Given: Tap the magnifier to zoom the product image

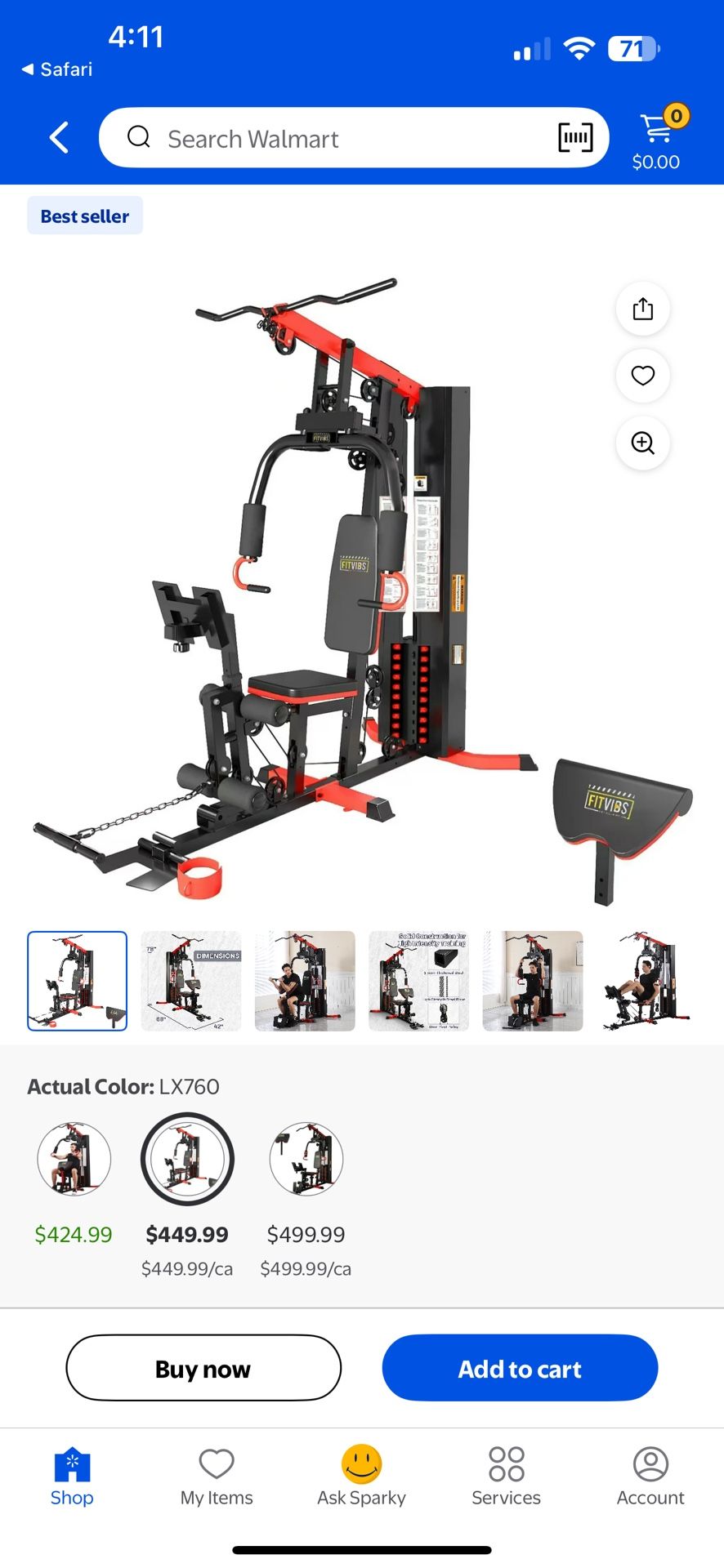Looking at the screenshot, I should 642,443.
